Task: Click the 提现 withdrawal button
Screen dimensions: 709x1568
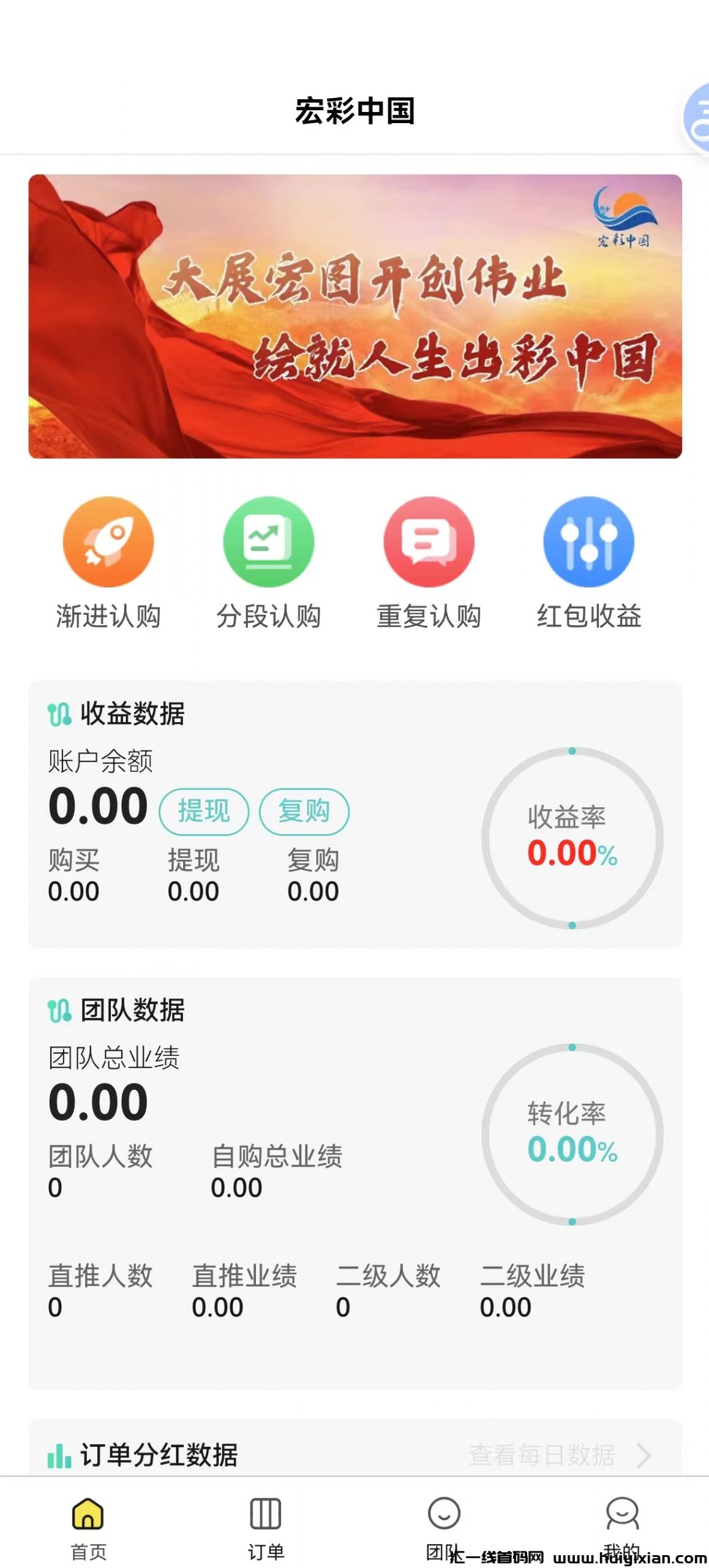Action: coord(204,811)
